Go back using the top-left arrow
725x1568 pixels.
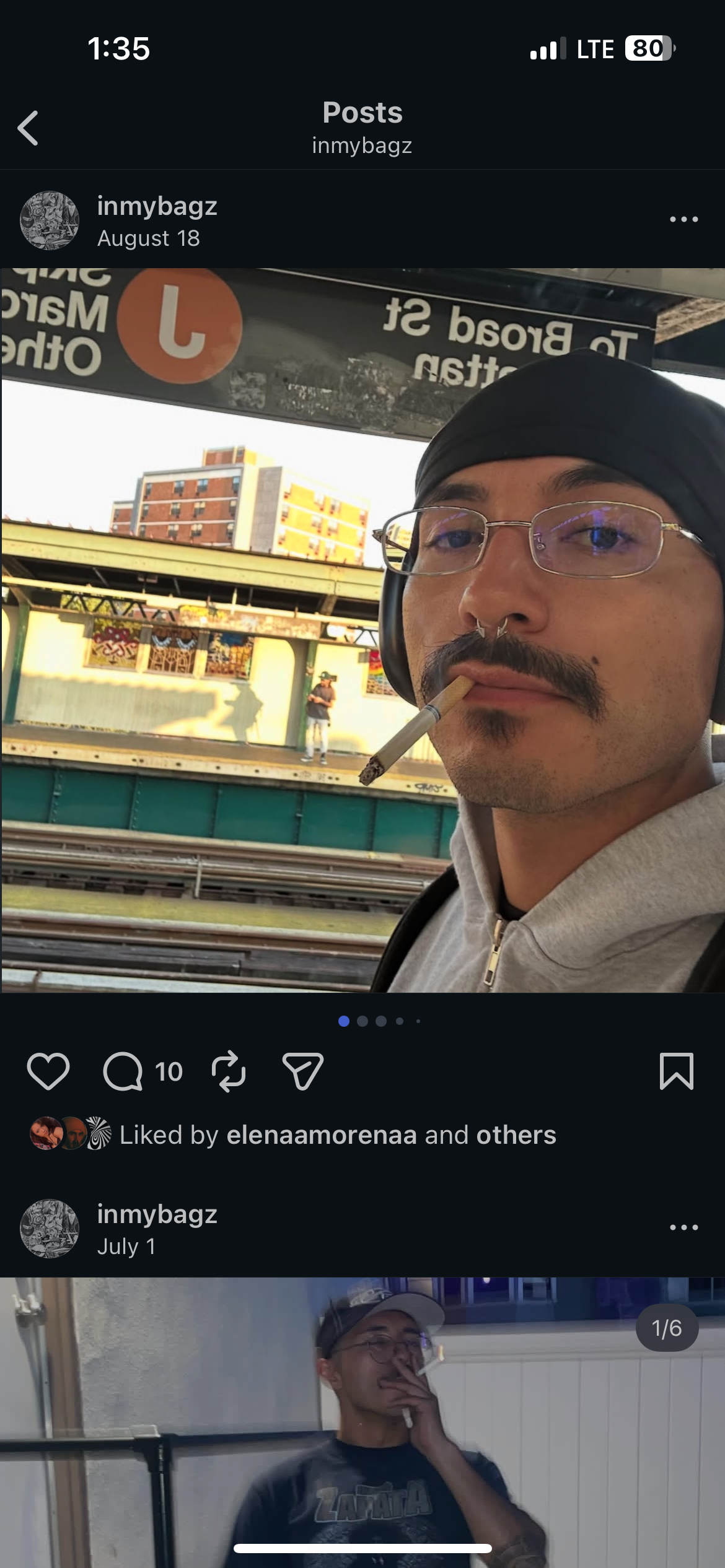pyautogui.click(x=29, y=128)
